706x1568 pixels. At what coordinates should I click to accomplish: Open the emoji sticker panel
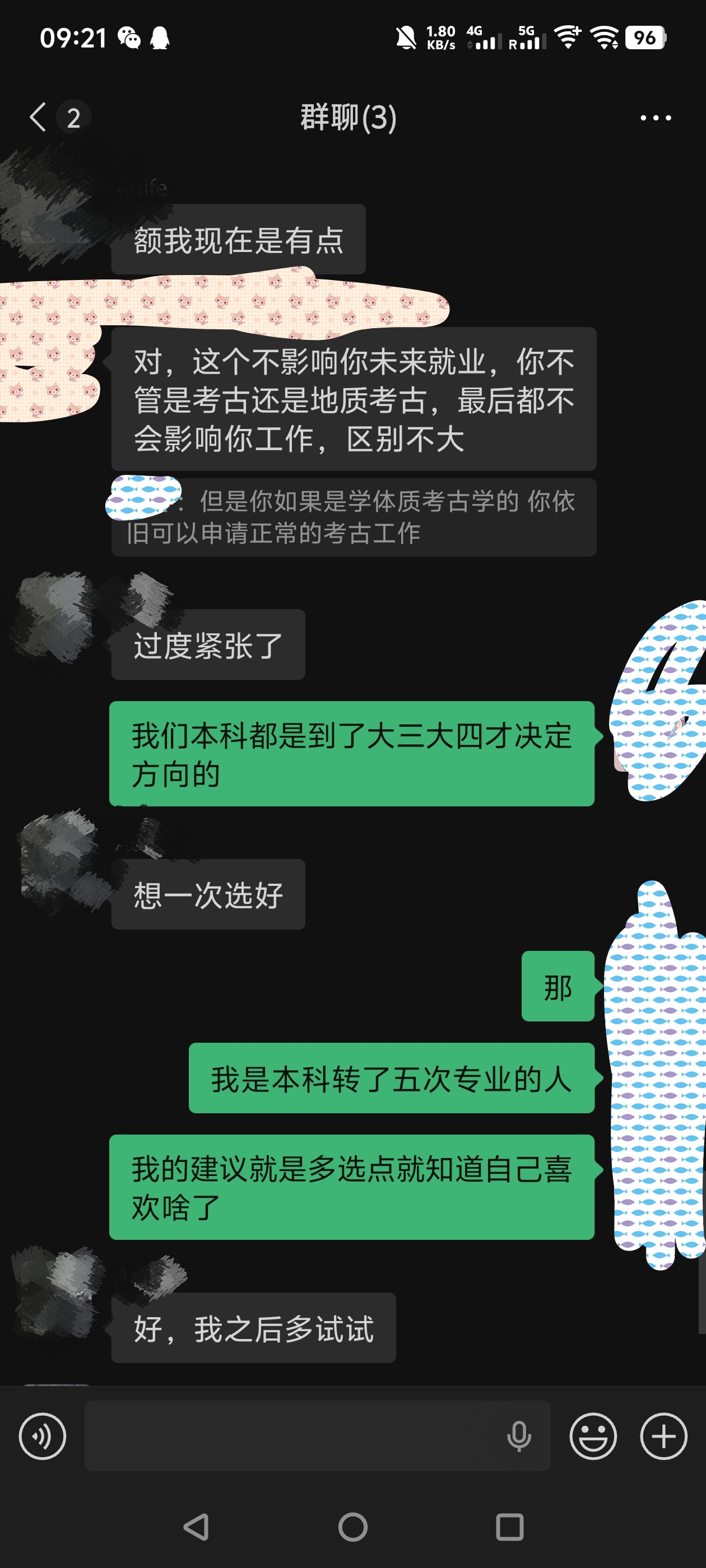pyautogui.click(x=593, y=1436)
